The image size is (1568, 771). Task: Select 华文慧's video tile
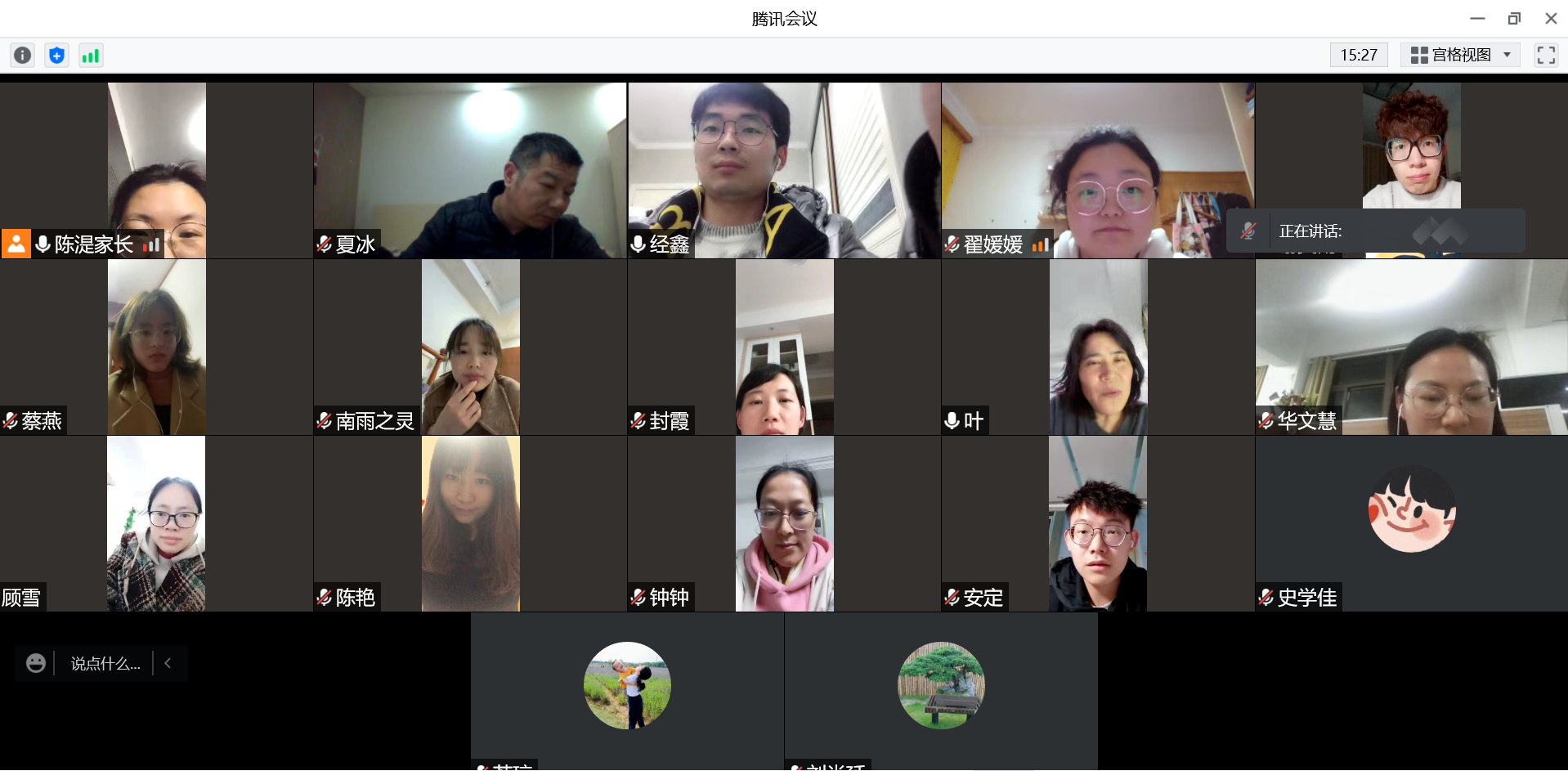coord(1411,347)
